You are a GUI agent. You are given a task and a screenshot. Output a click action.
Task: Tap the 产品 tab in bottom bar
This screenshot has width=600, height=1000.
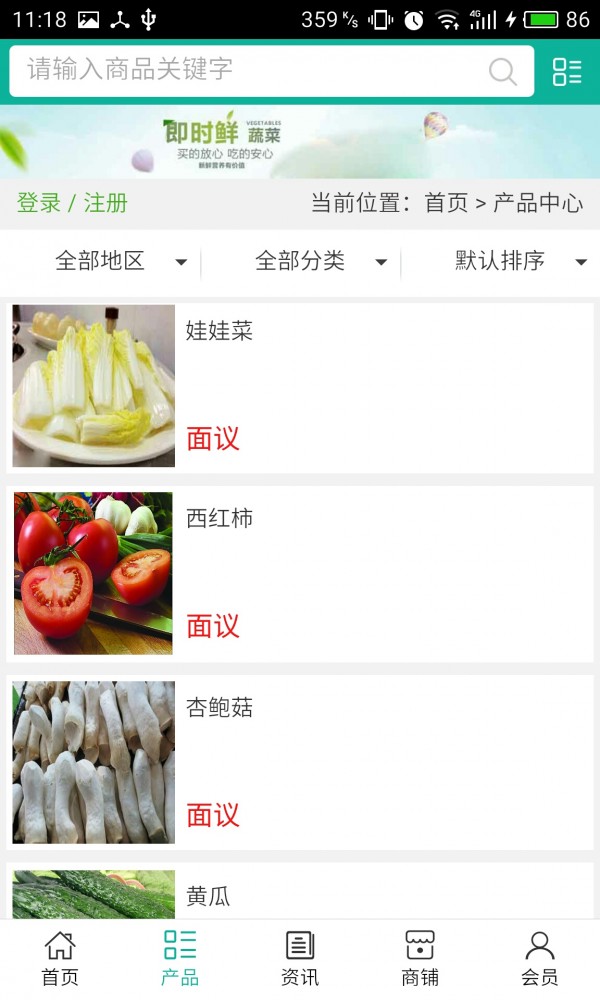tap(180, 959)
